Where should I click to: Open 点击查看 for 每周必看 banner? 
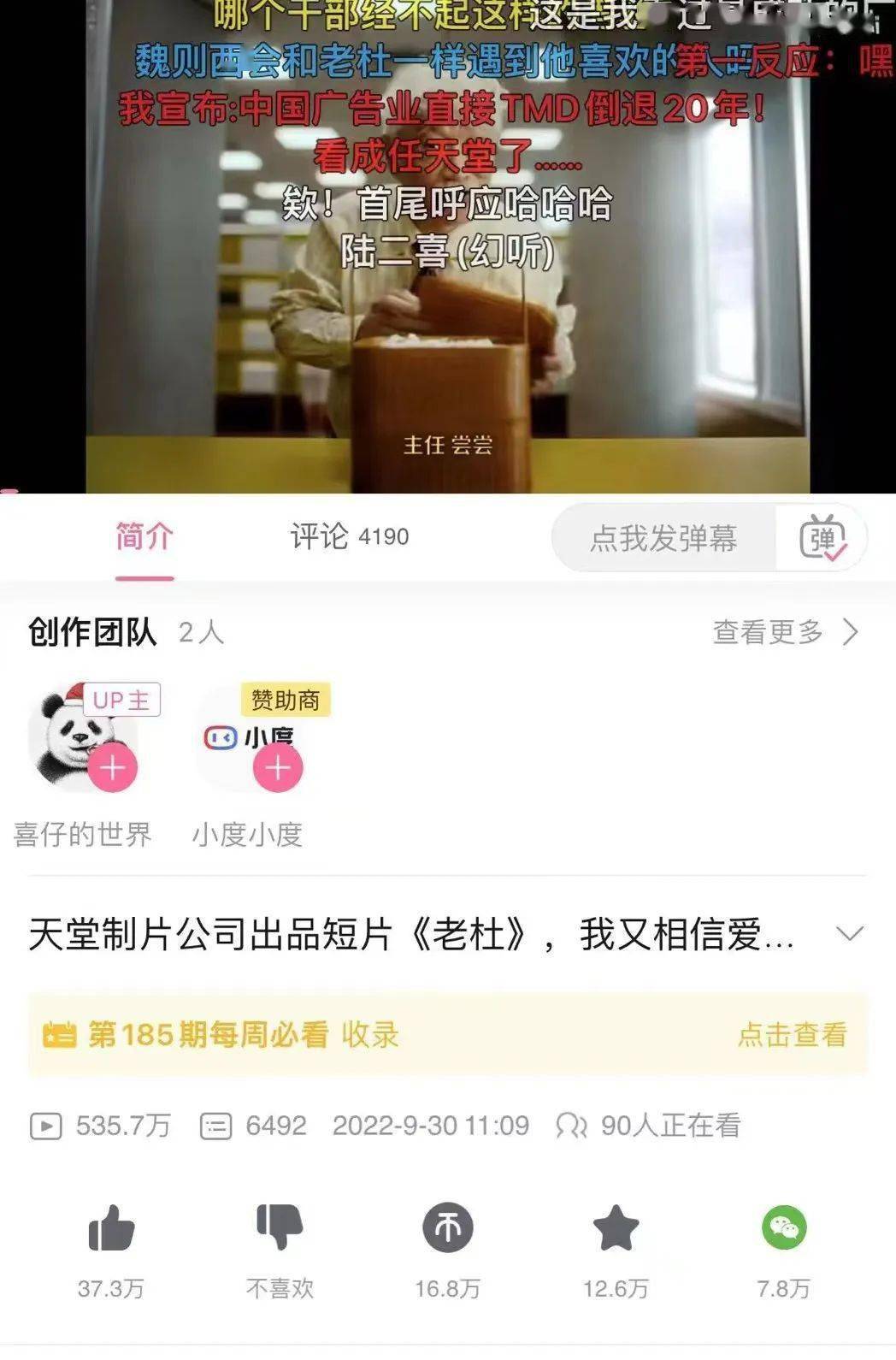click(792, 1035)
